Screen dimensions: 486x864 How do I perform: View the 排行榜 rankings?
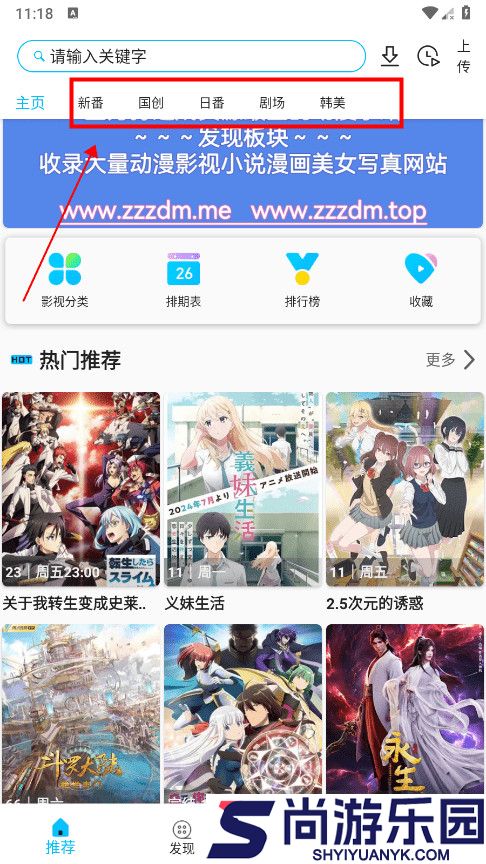(302, 280)
